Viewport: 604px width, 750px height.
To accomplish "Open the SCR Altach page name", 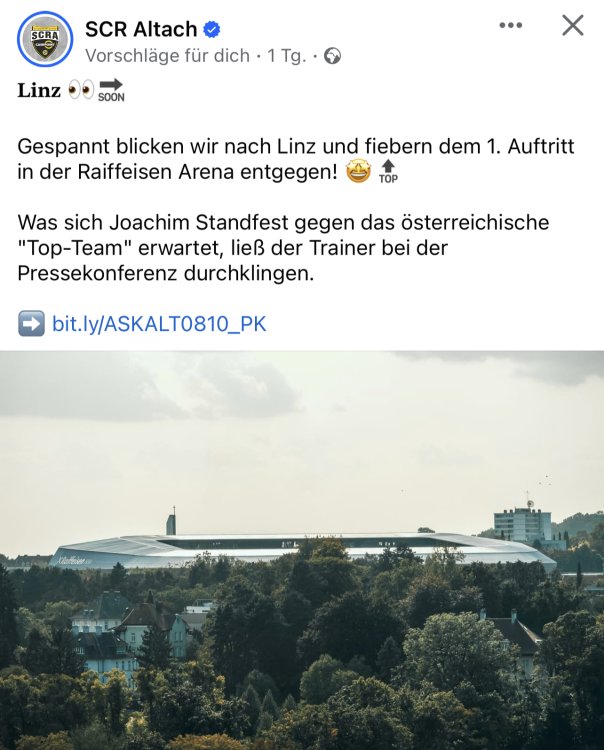I will (141, 28).
